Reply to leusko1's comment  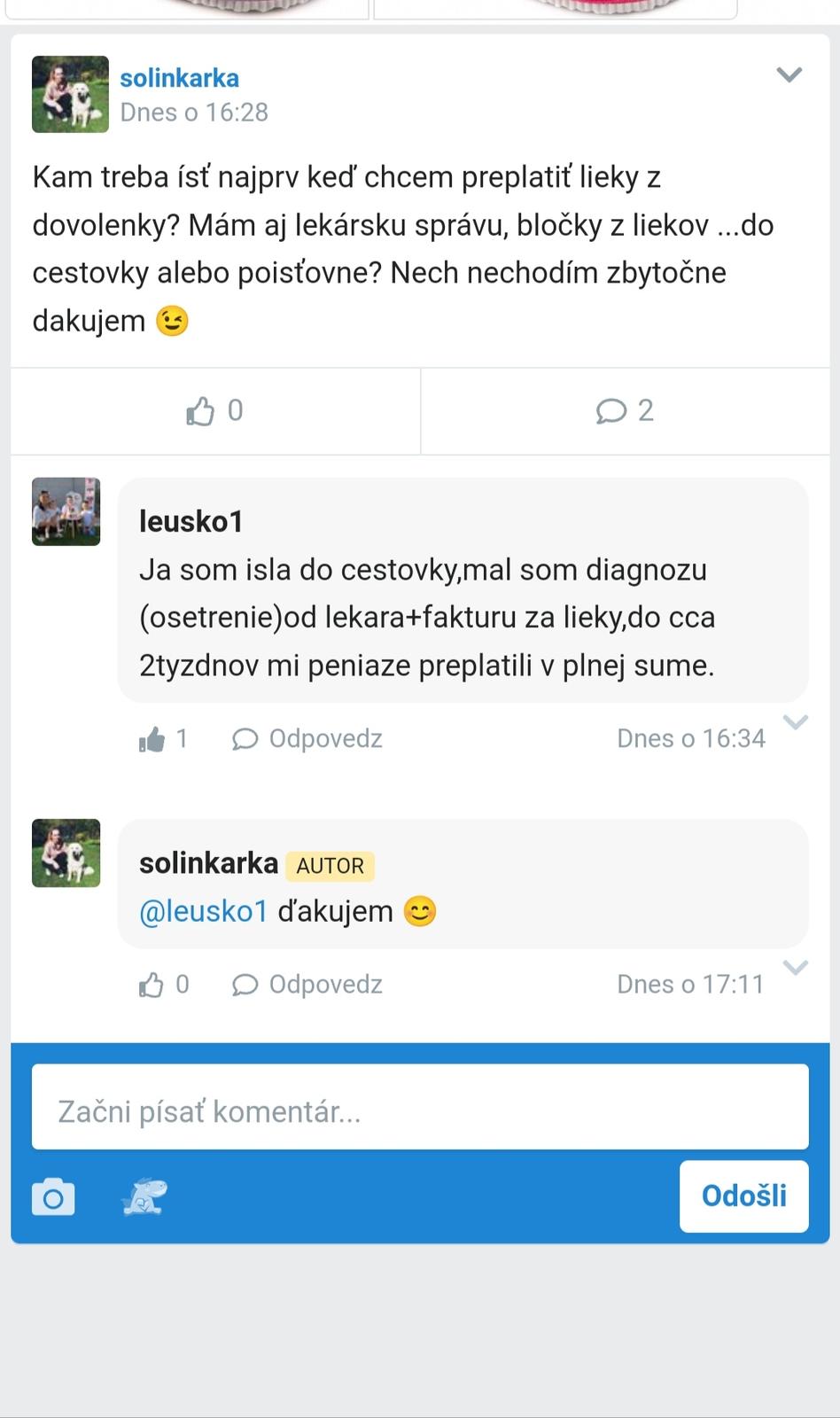pos(307,739)
